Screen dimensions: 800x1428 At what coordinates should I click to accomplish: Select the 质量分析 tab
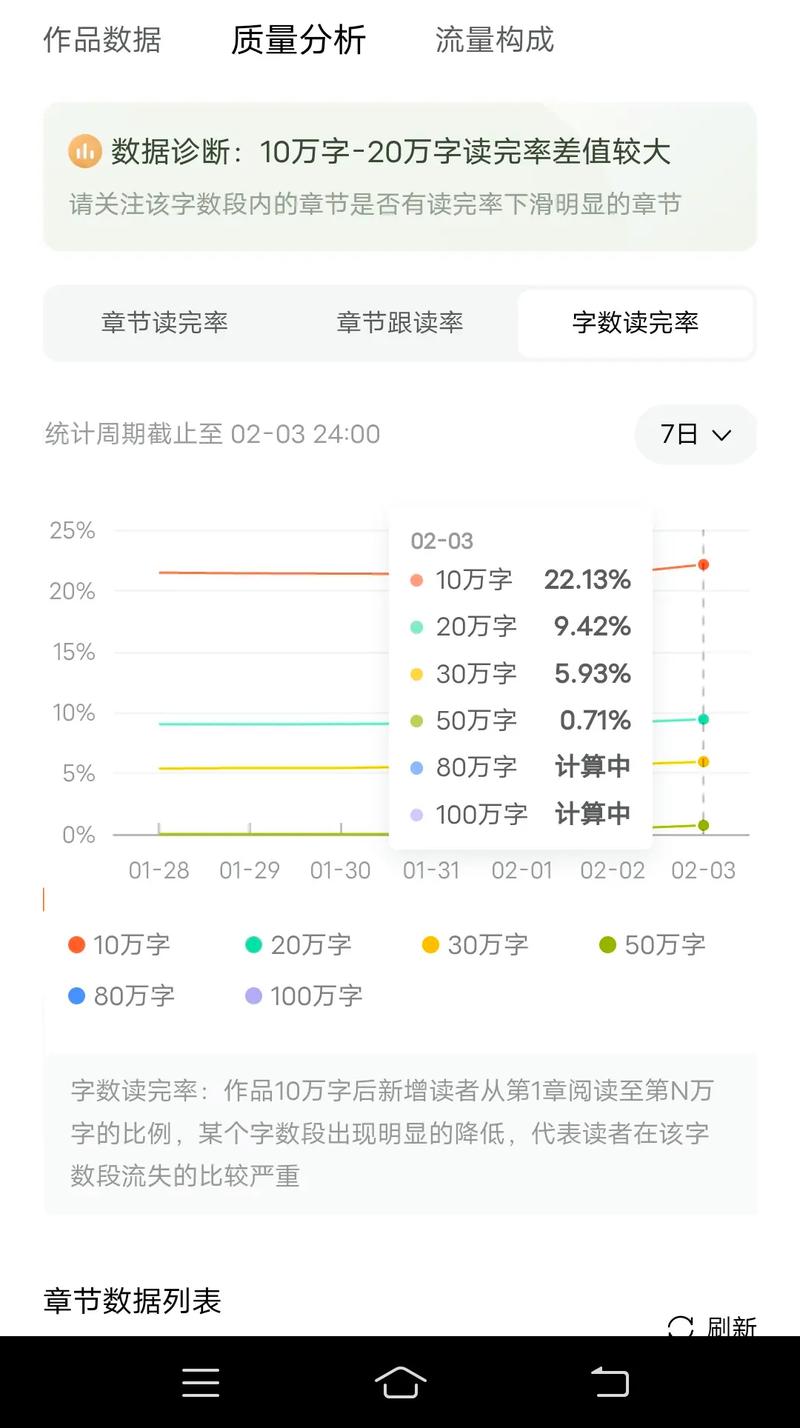(x=298, y=40)
